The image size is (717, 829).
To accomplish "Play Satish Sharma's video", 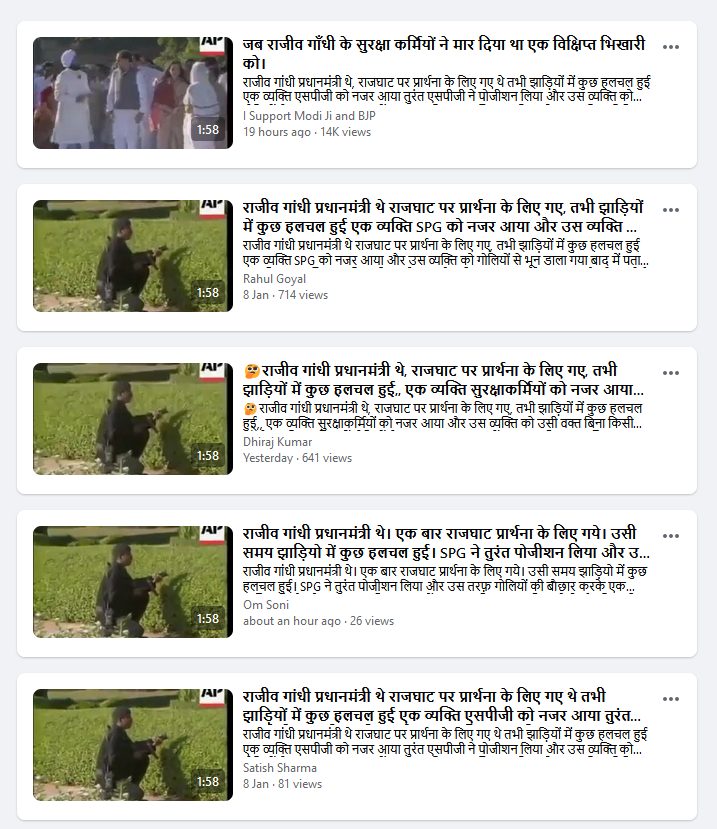I will click(132, 744).
